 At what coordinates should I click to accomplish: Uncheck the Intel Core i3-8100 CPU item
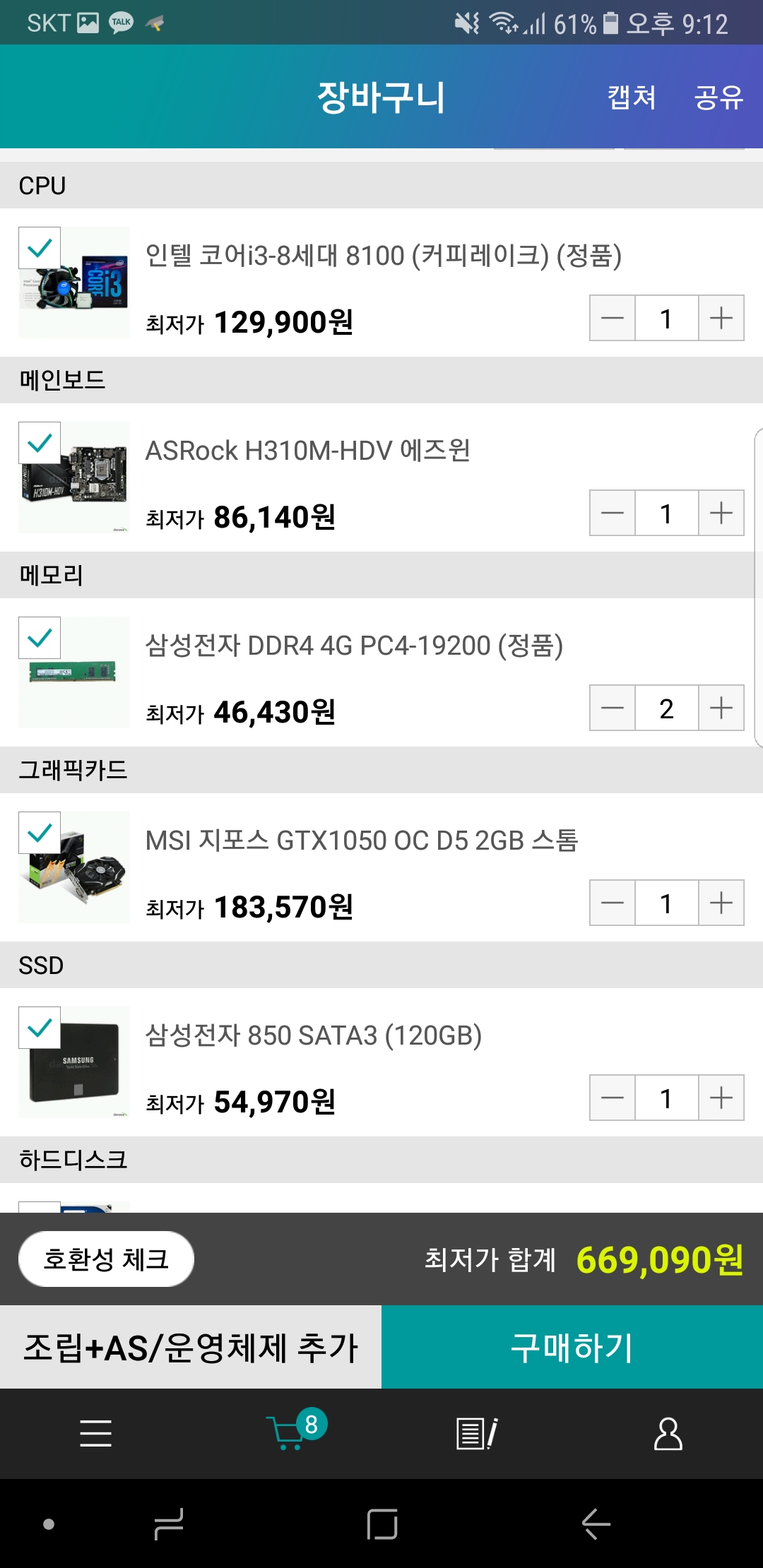[40, 248]
